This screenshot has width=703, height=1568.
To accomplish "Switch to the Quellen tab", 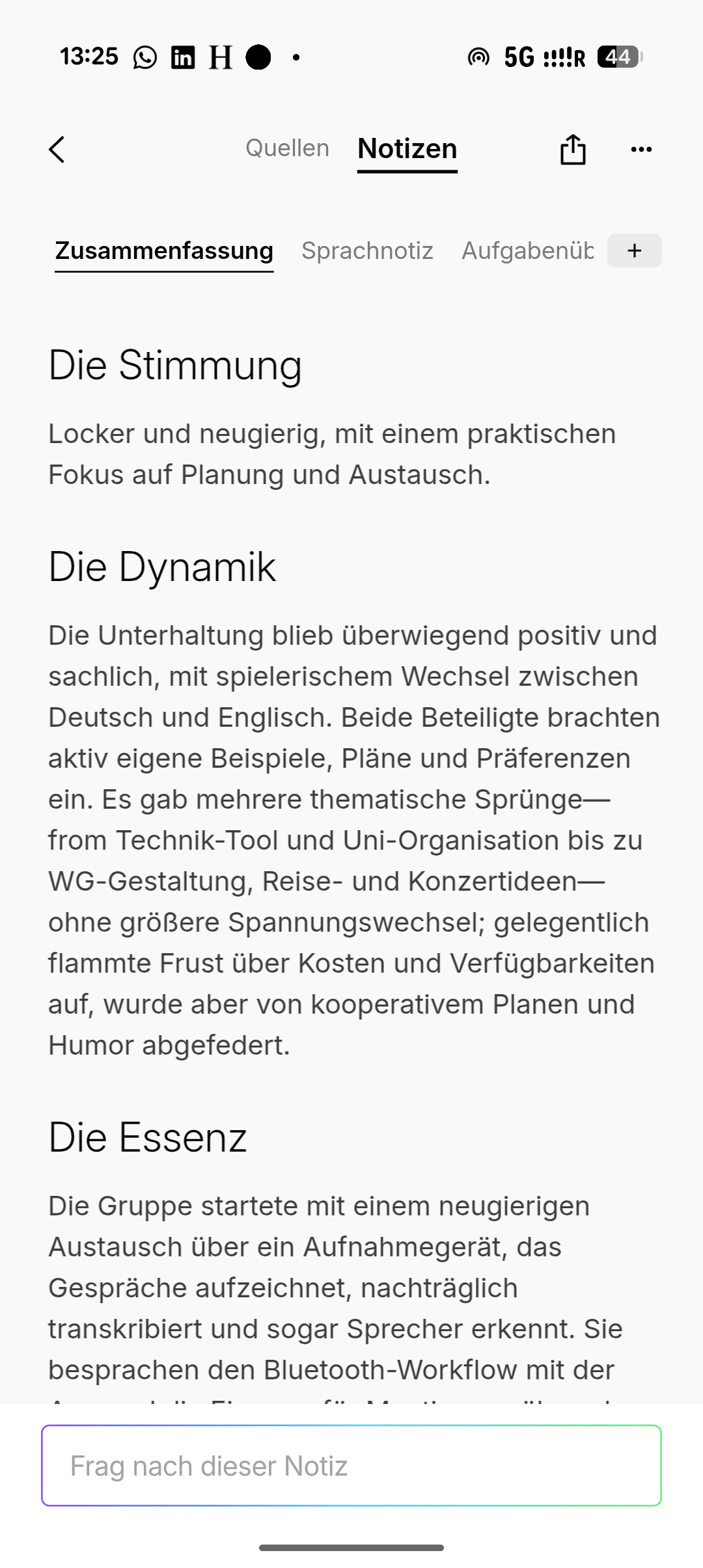I will pyautogui.click(x=287, y=148).
